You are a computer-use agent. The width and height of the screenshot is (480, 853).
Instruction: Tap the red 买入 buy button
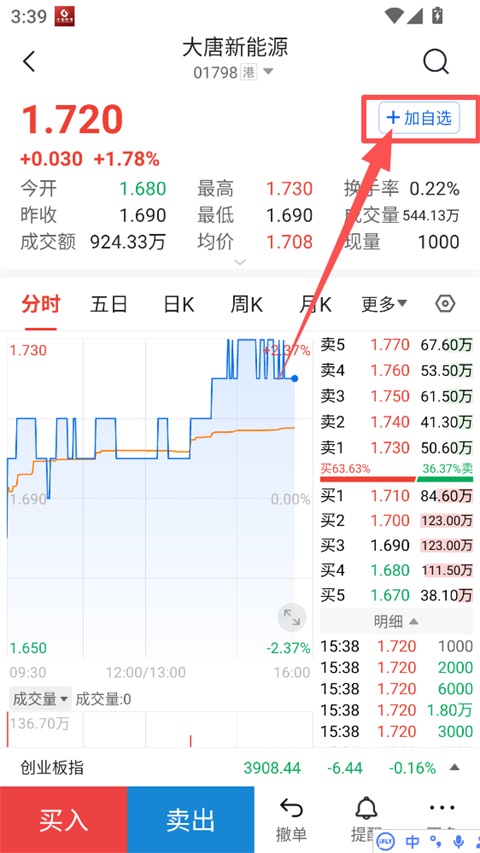coord(64,820)
